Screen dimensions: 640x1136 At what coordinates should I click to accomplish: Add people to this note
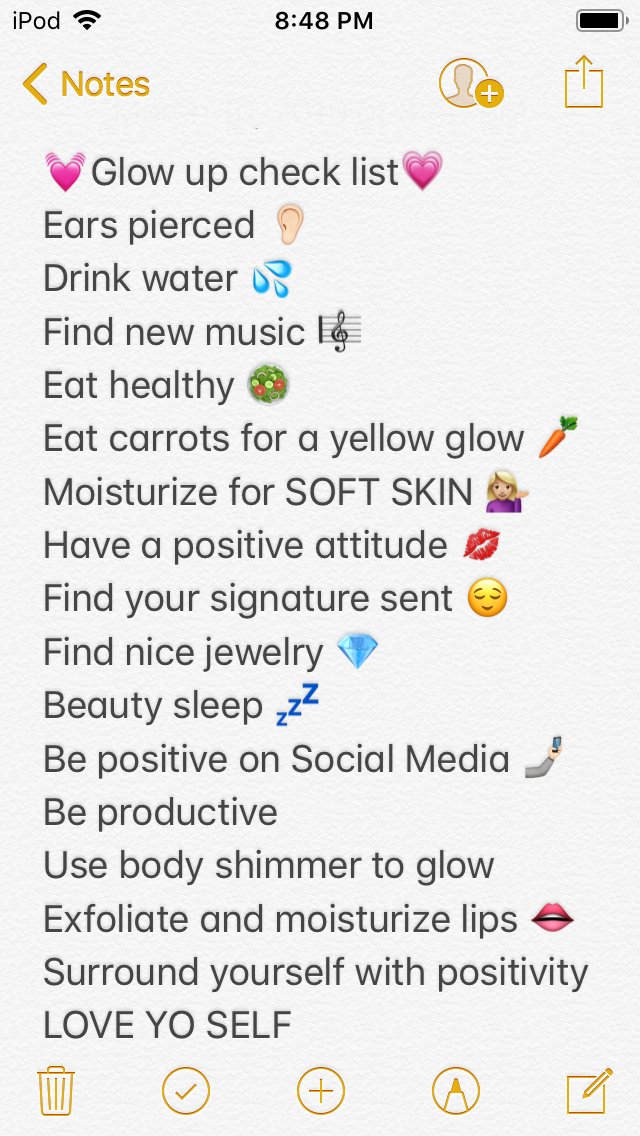pos(471,84)
